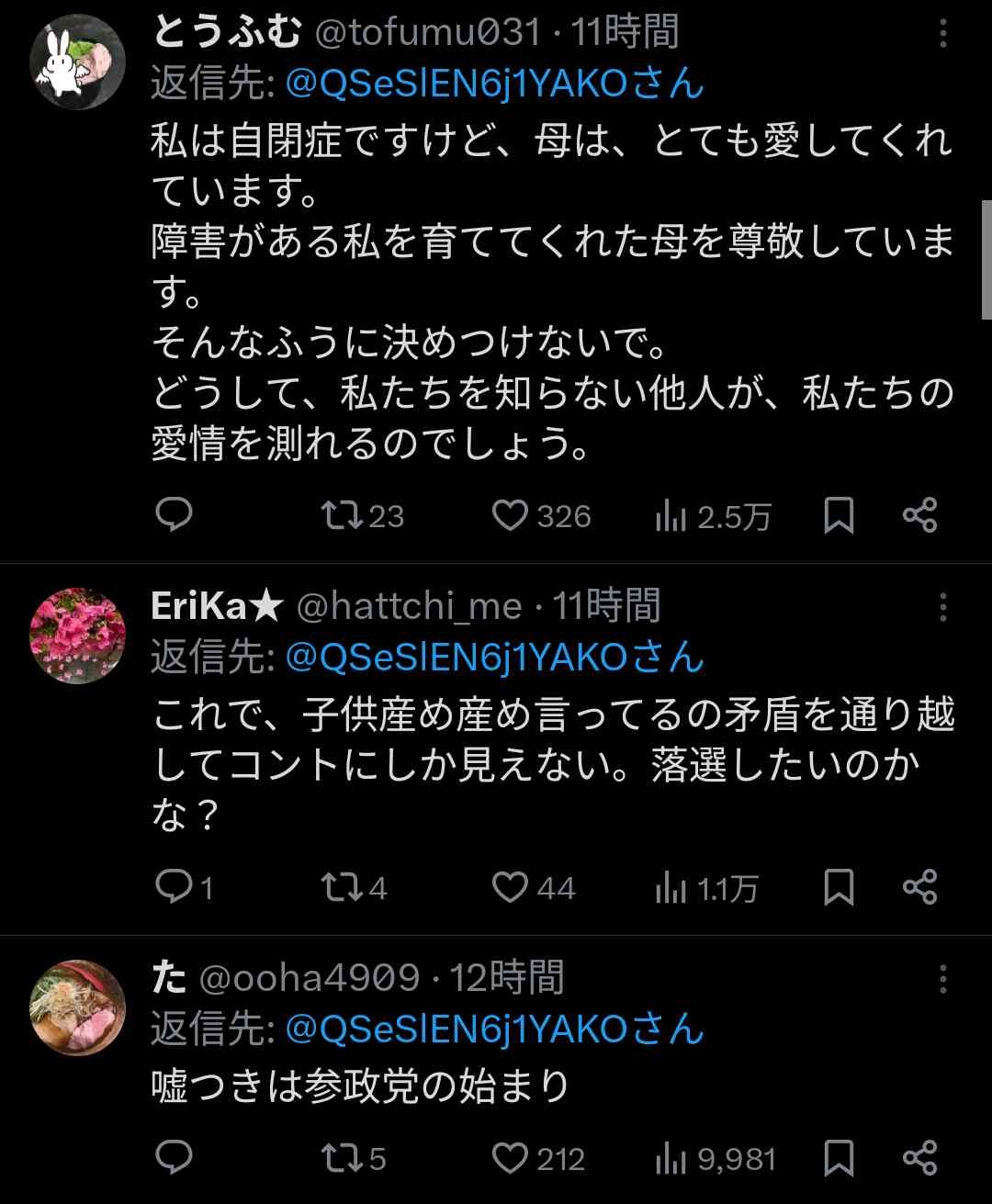Like とうふむ's reply
Image resolution: width=992 pixels, height=1204 pixels.
[x=510, y=515]
